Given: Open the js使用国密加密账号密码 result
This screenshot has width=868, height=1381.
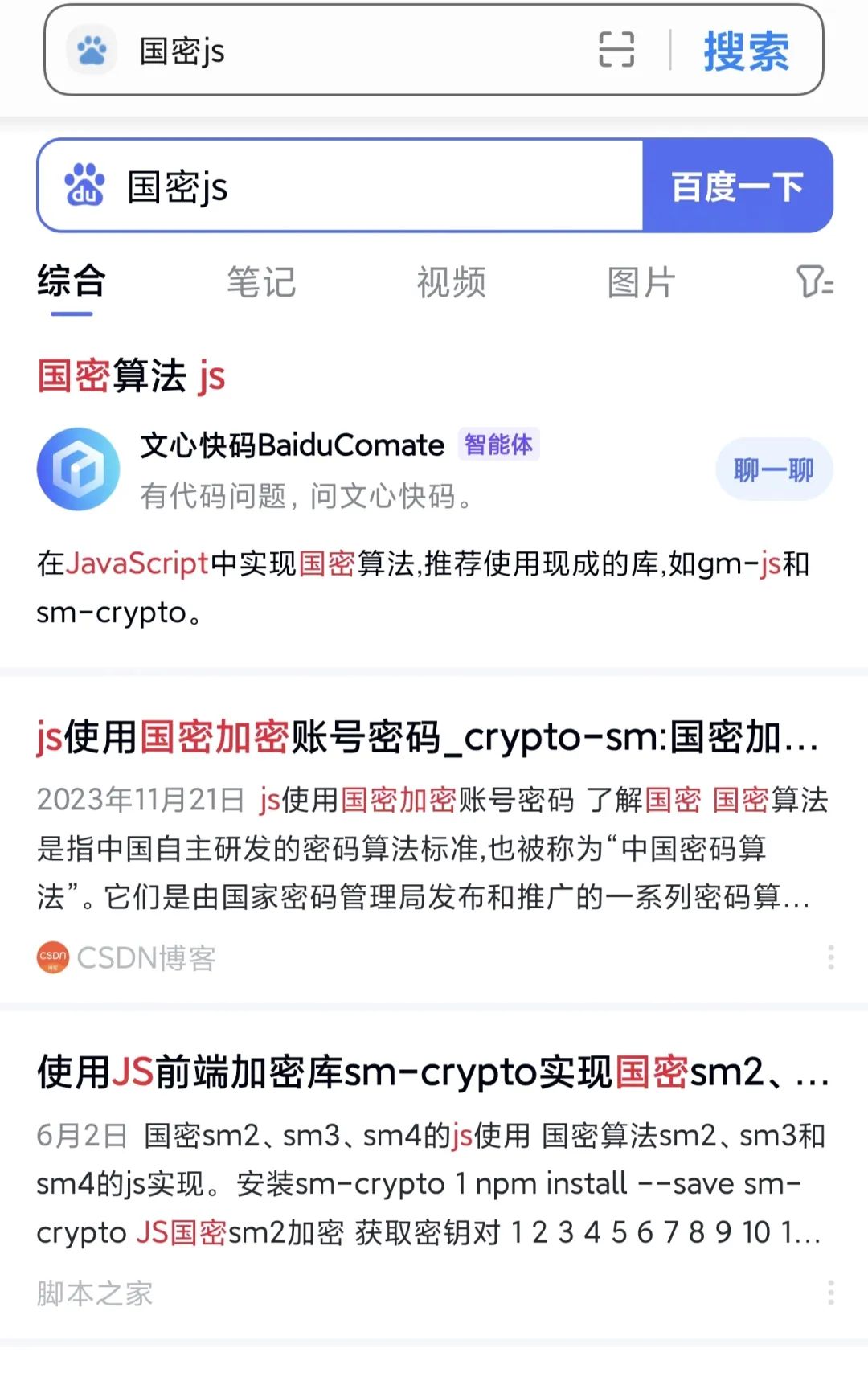Looking at the screenshot, I should [428, 737].
